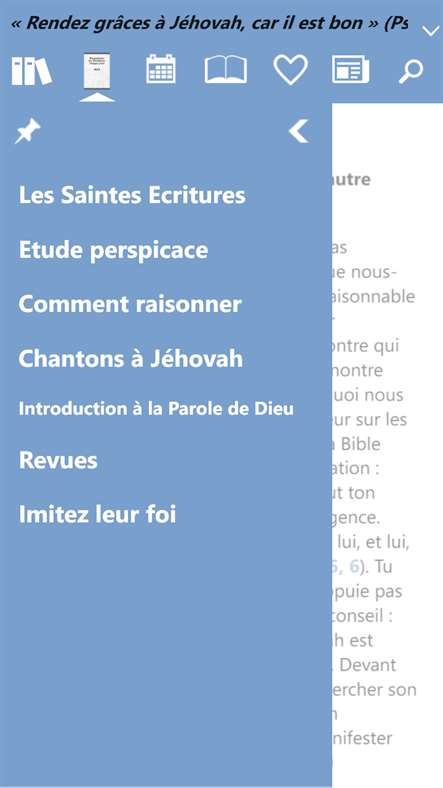Viewport: 443px width, 788px height.
Task: Open Introduction à la Parole de Dieu
Action: point(156,409)
